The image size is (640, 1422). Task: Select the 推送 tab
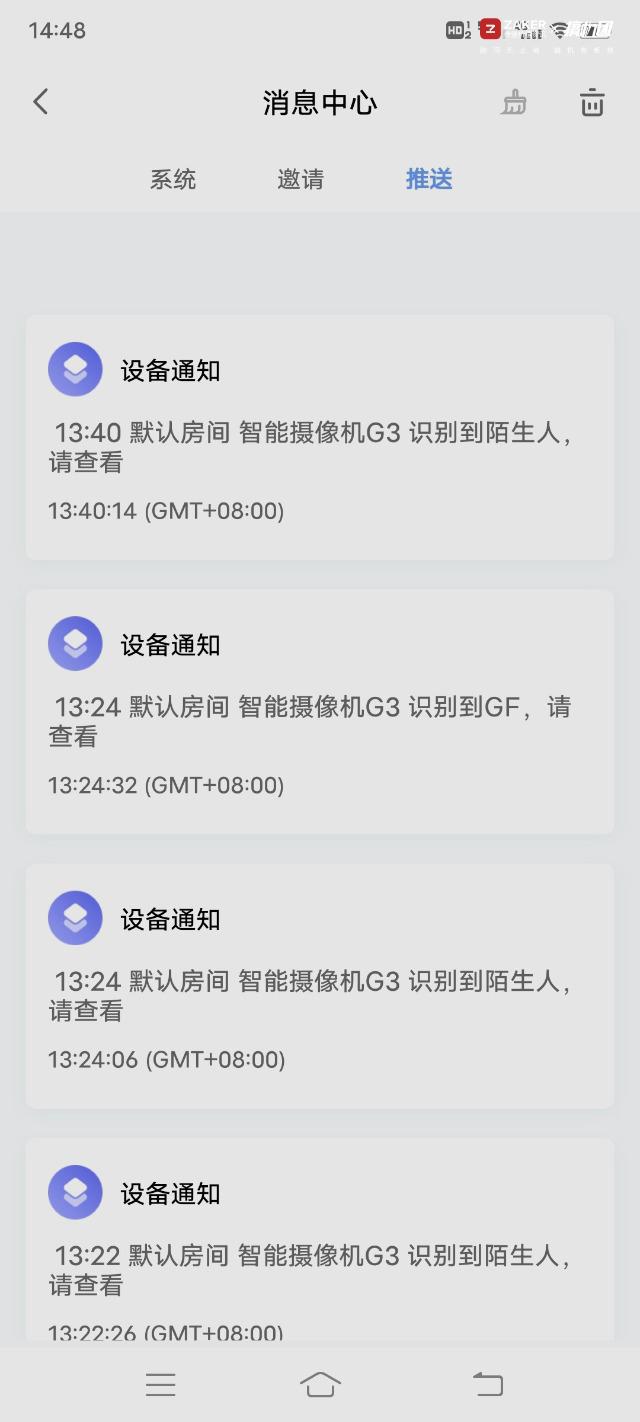(x=429, y=180)
